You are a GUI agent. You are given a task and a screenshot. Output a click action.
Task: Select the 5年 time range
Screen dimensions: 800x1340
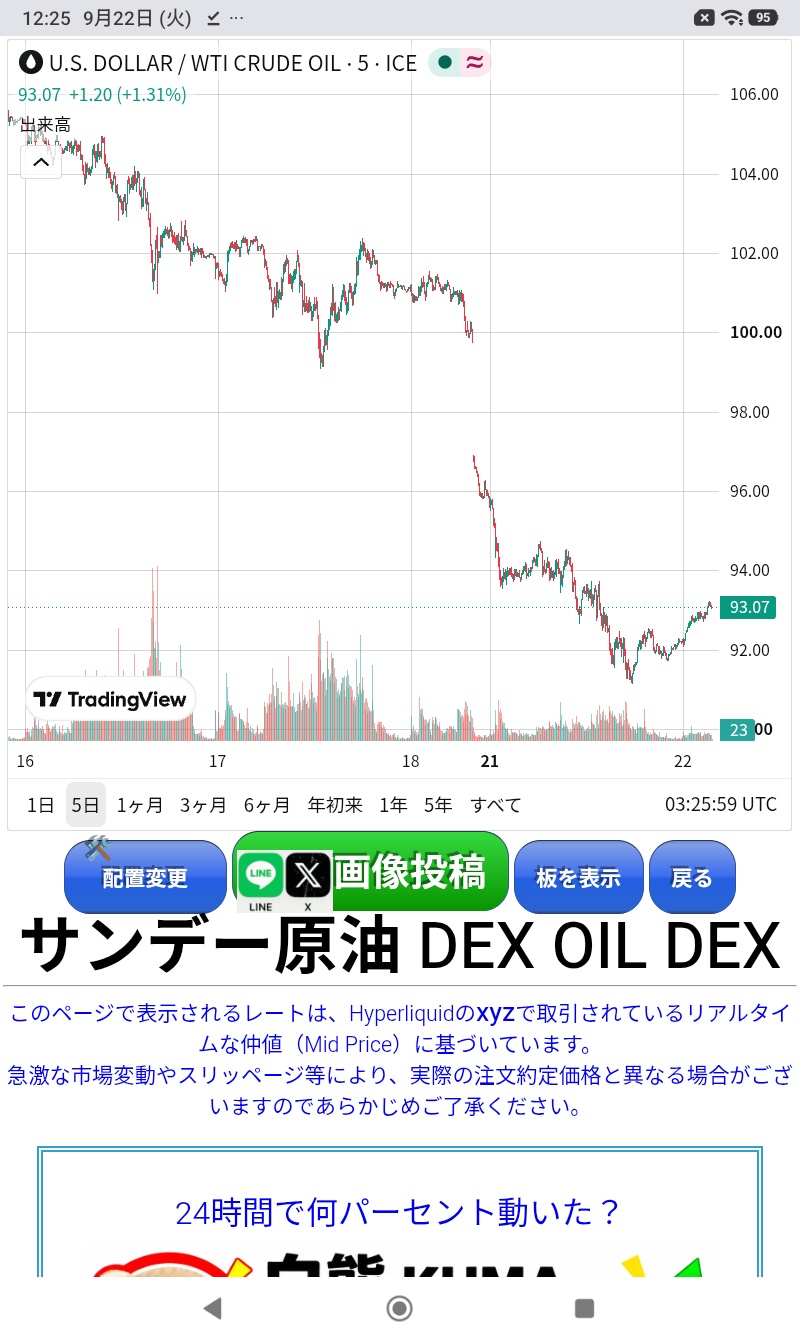[x=438, y=805]
